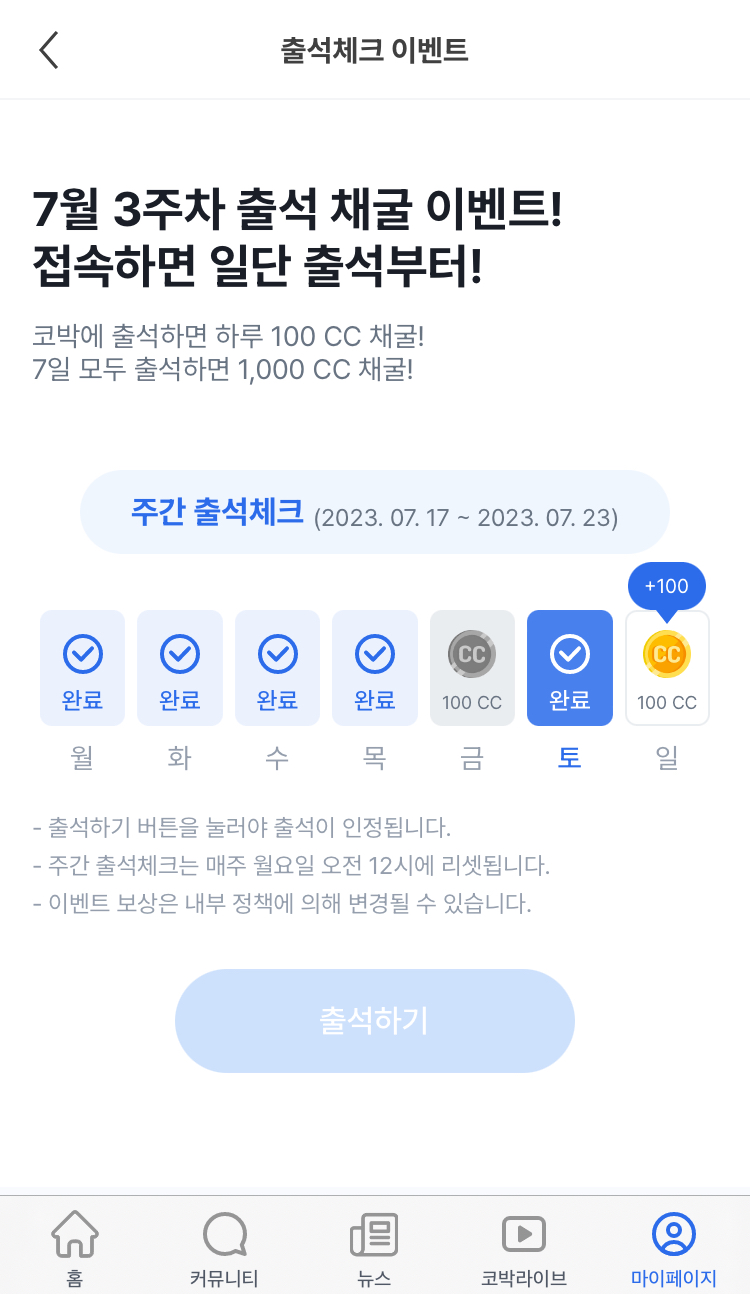
Task: Toggle Wednesday's completion checkmark
Action: tap(277, 654)
